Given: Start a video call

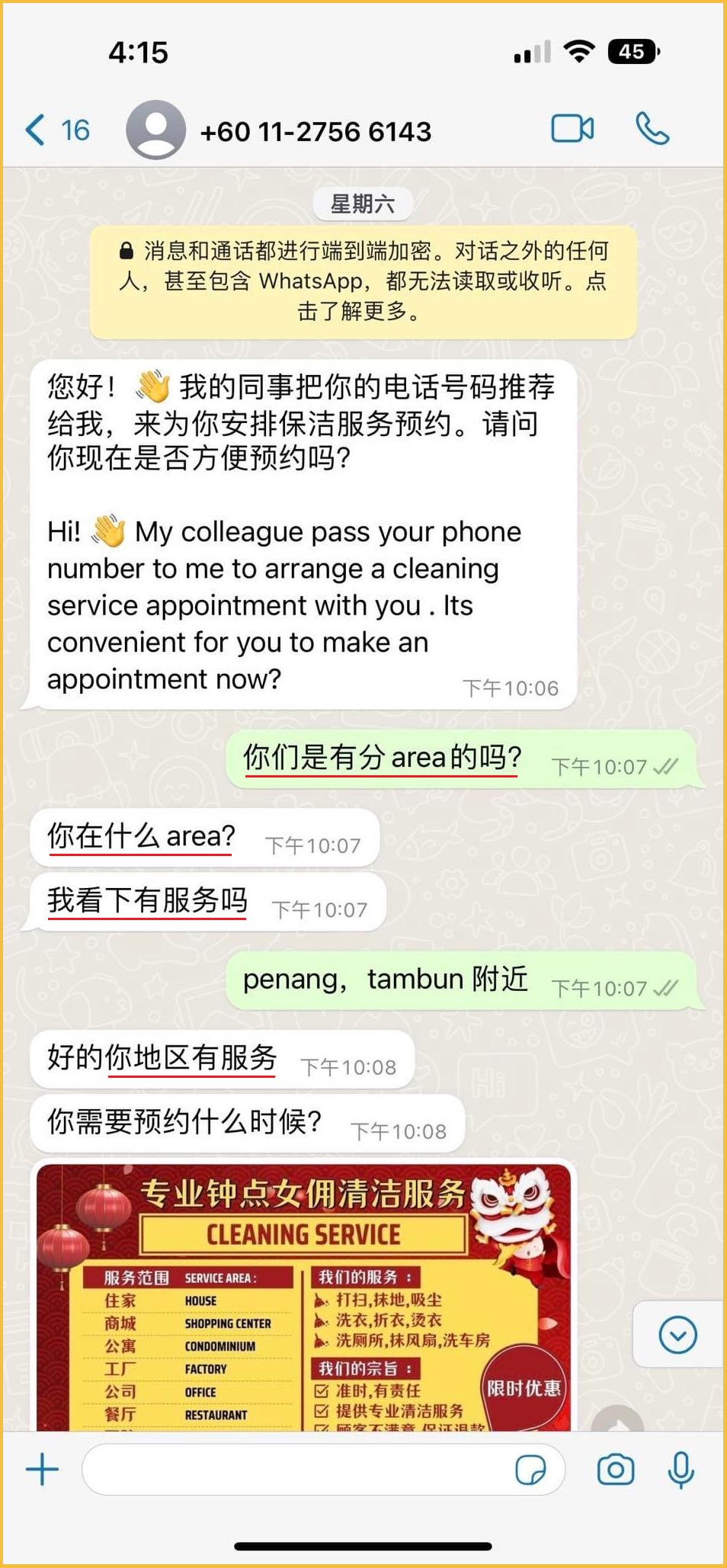Looking at the screenshot, I should (572, 129).
